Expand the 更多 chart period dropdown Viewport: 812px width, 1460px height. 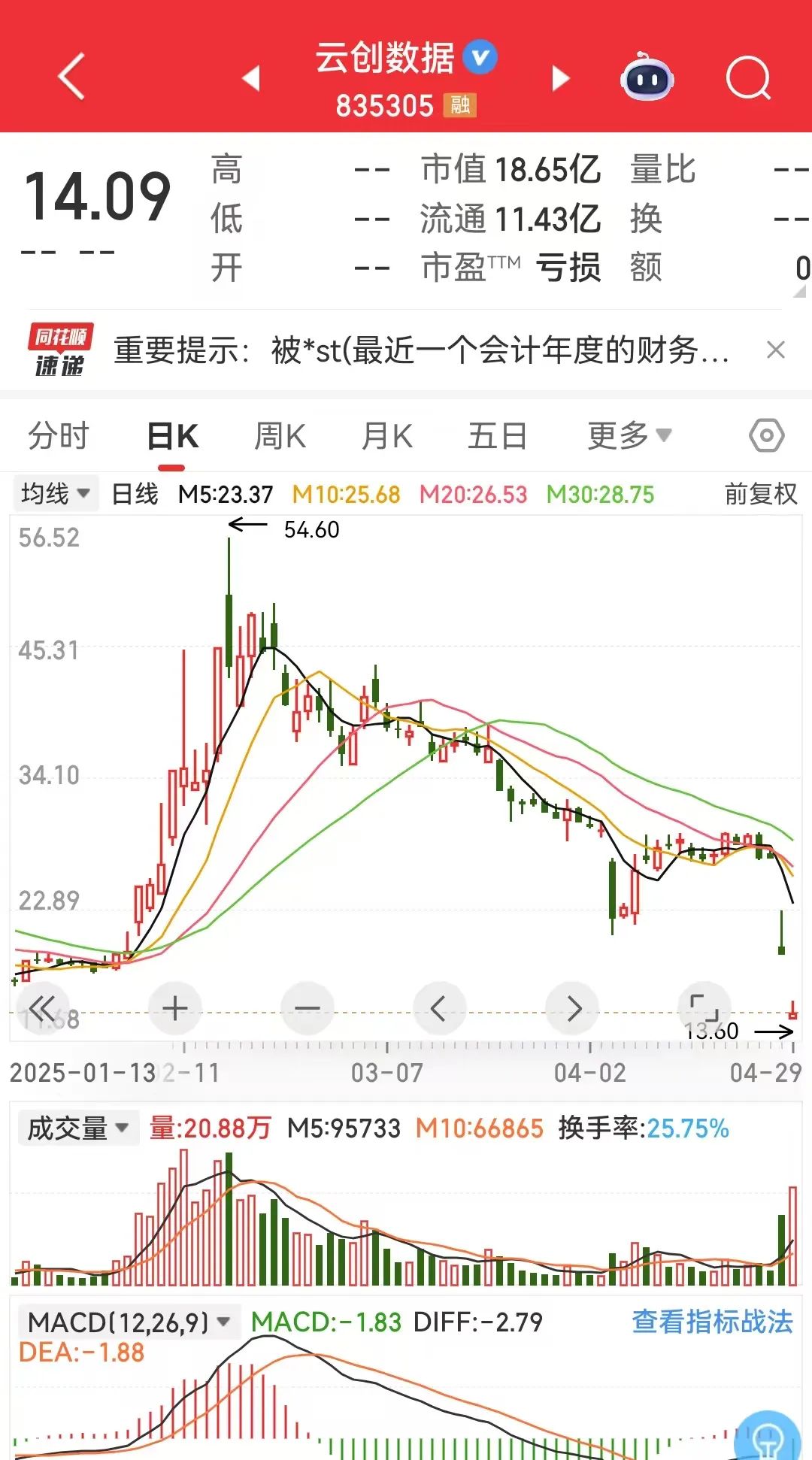(629, 436)
